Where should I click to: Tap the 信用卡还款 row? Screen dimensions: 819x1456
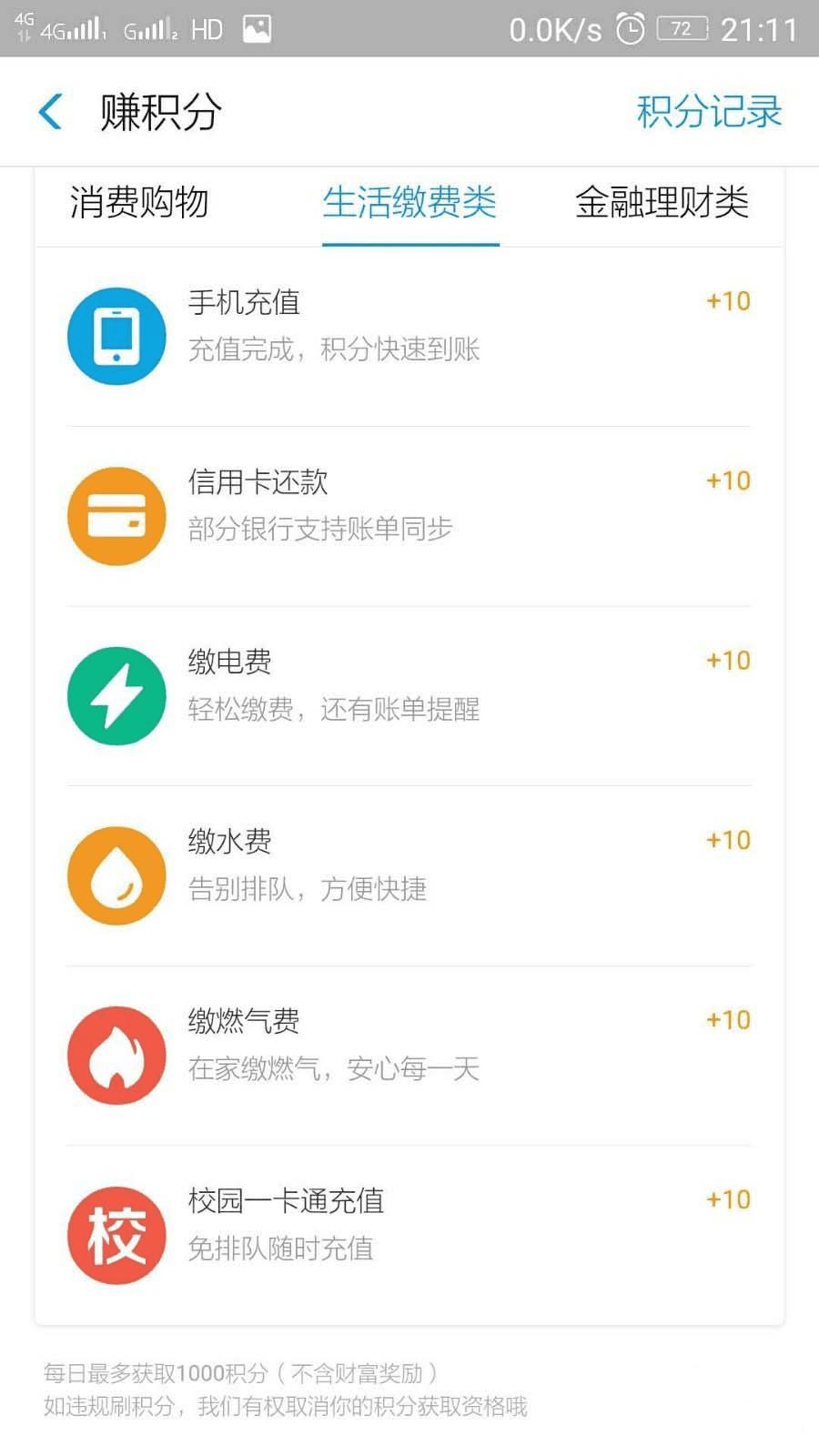click(x=409, y=515)
